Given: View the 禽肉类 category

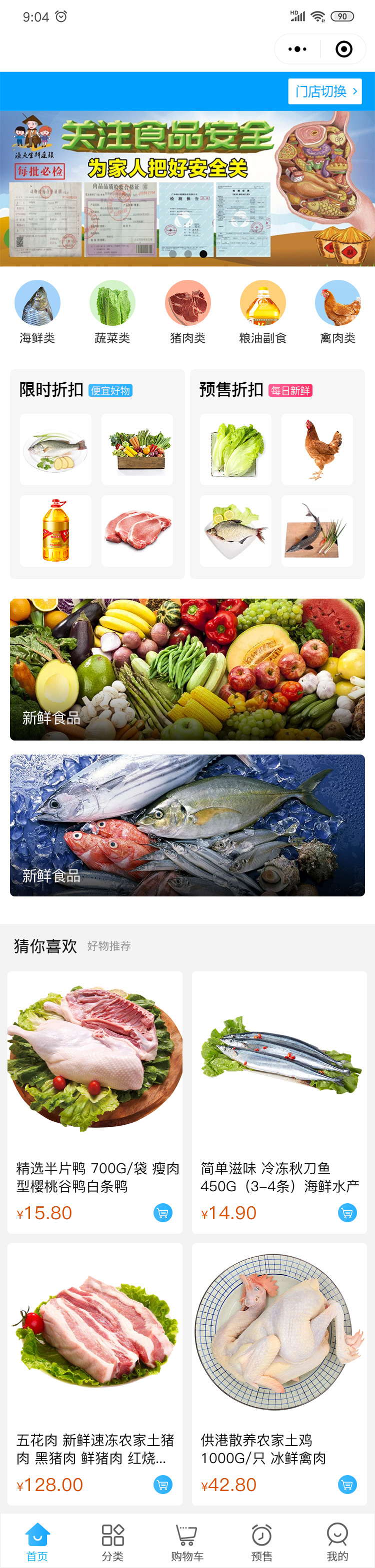Looking at the screenshot, I should pos(338,312).
